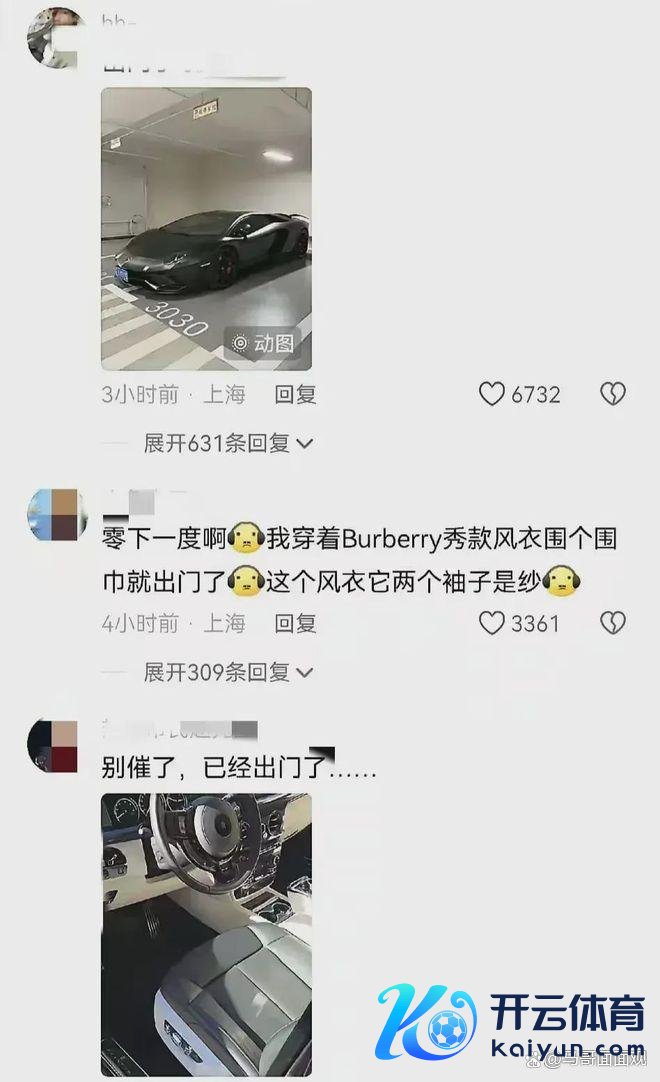This screenshot has width=660, height=1082.
Task: Dislike the comment with 6732 likes
Action: pos(612,394)
